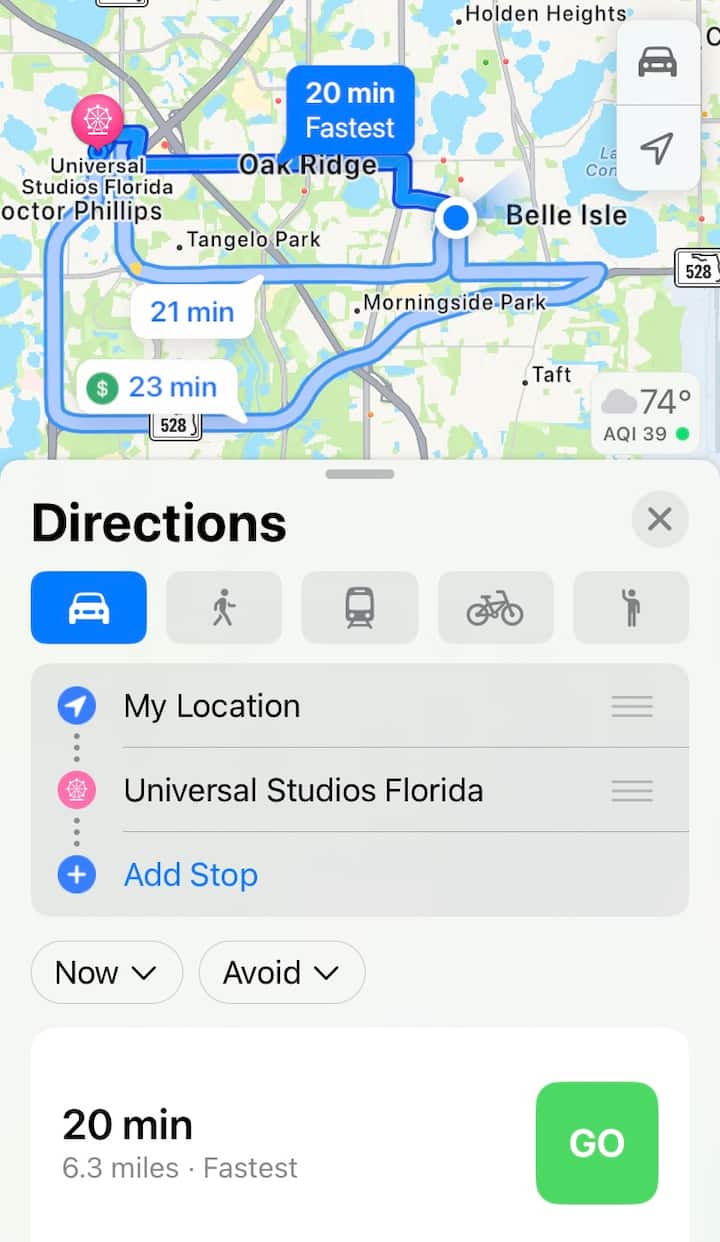Change the Universal Studios Florida destination
The width and height of the screenshot is (720, 1242).
[x=303, y=790]
